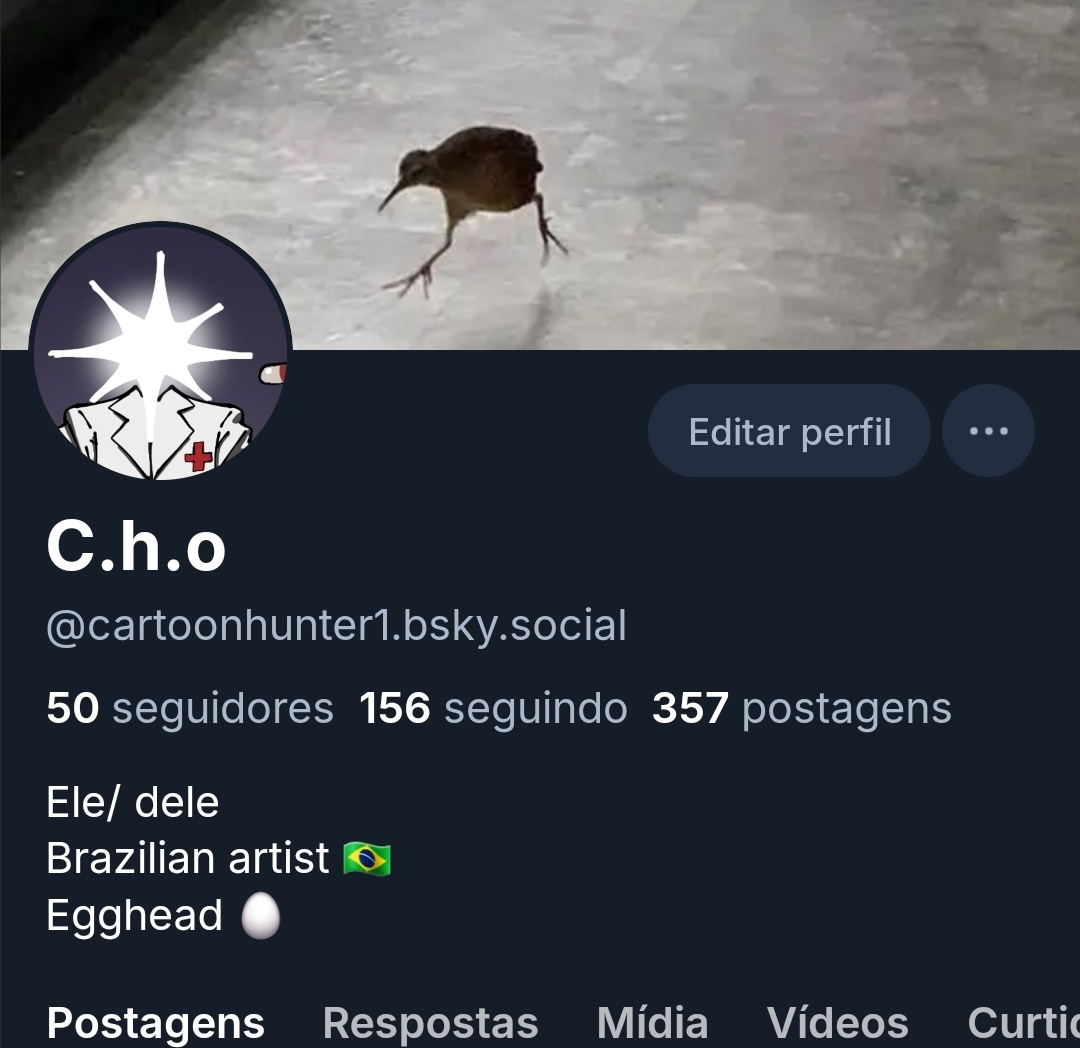This screenshot has width=1080, height=1048.
Task: Show the Vídeos tab
Action: (837, 1023)
